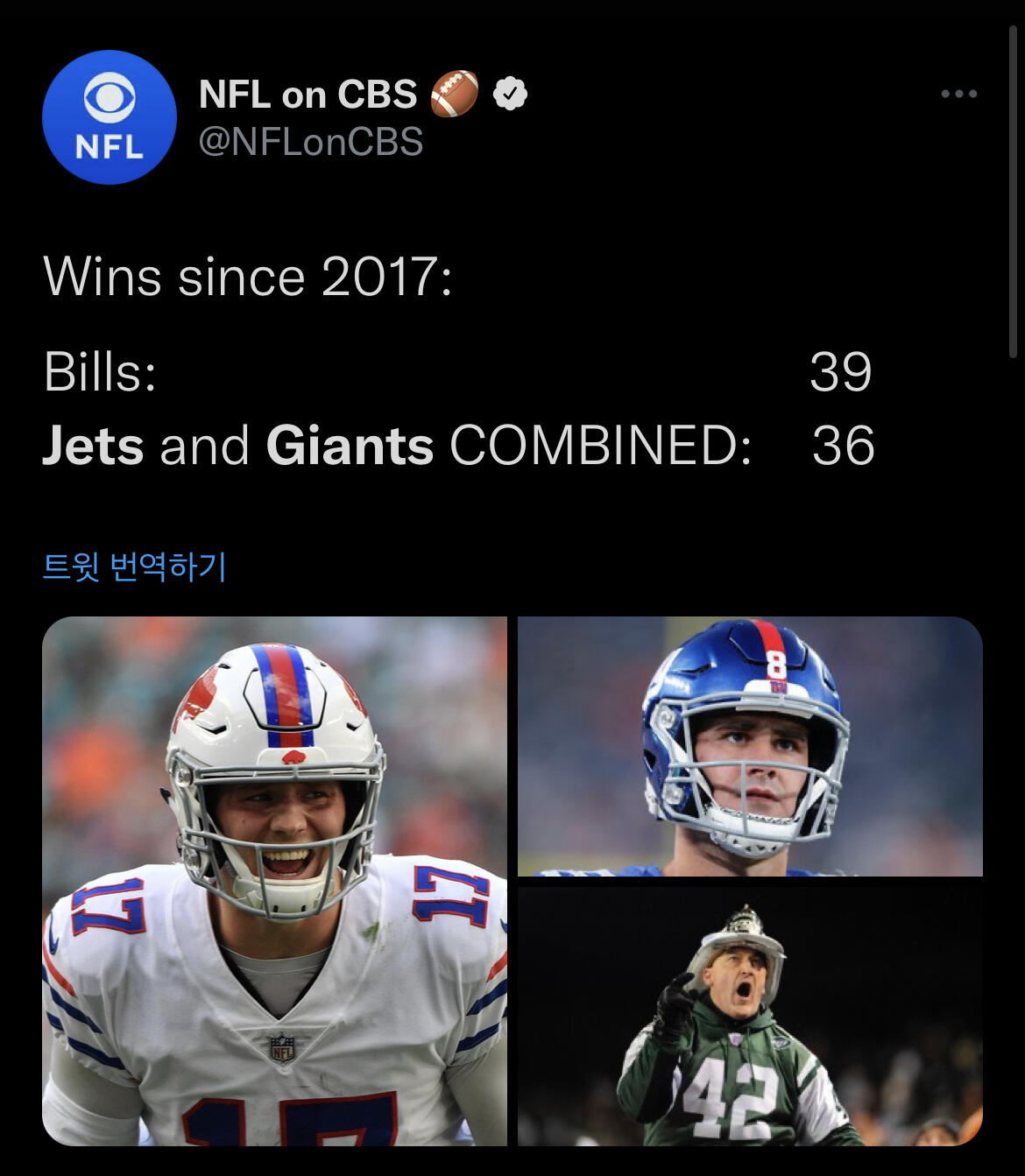Open the Bills player photo
Viewport: 1025px width, 1176px height.
274,881
